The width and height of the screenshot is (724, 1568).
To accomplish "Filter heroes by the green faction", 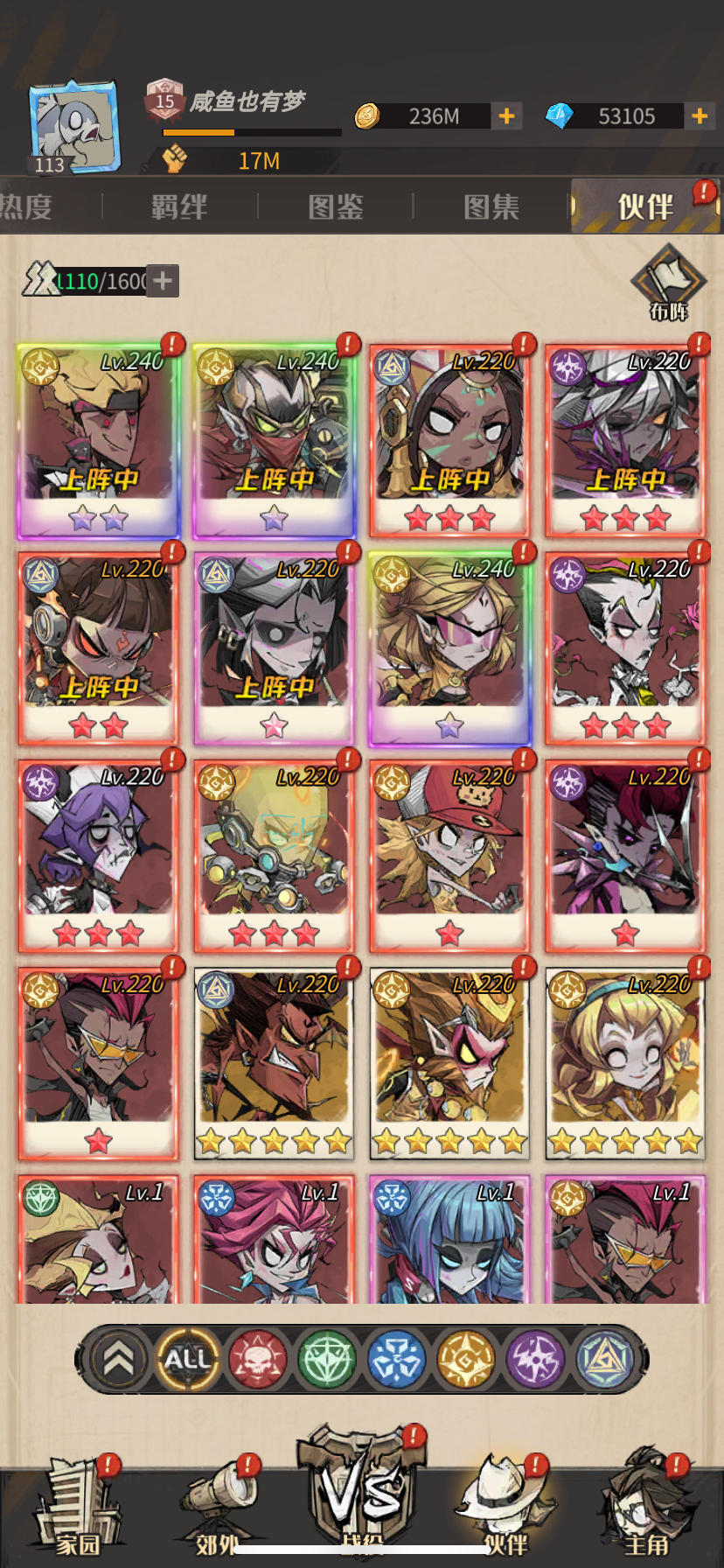I will pyautogui.click(x=326, y=1360).
